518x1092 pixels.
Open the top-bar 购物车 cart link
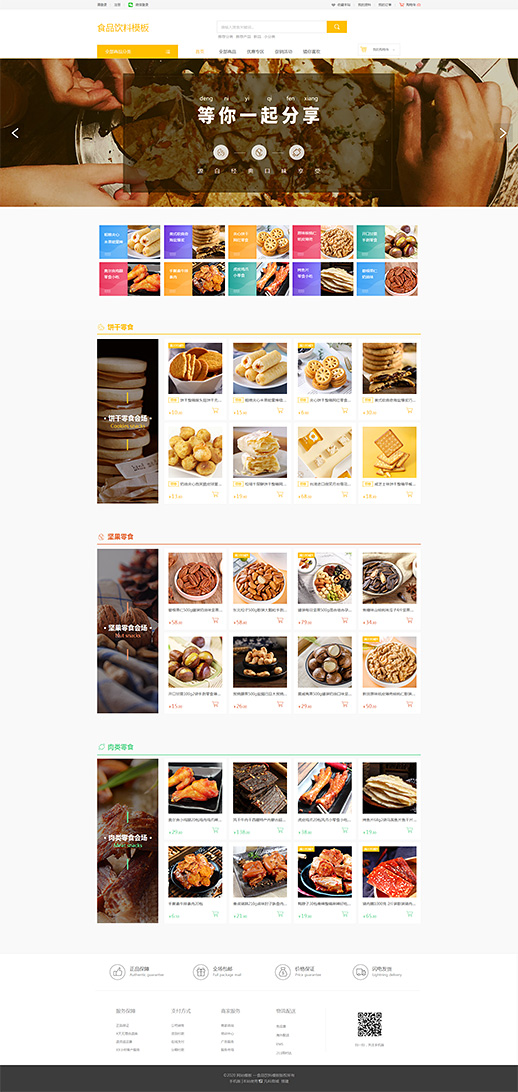pos(410,4)
